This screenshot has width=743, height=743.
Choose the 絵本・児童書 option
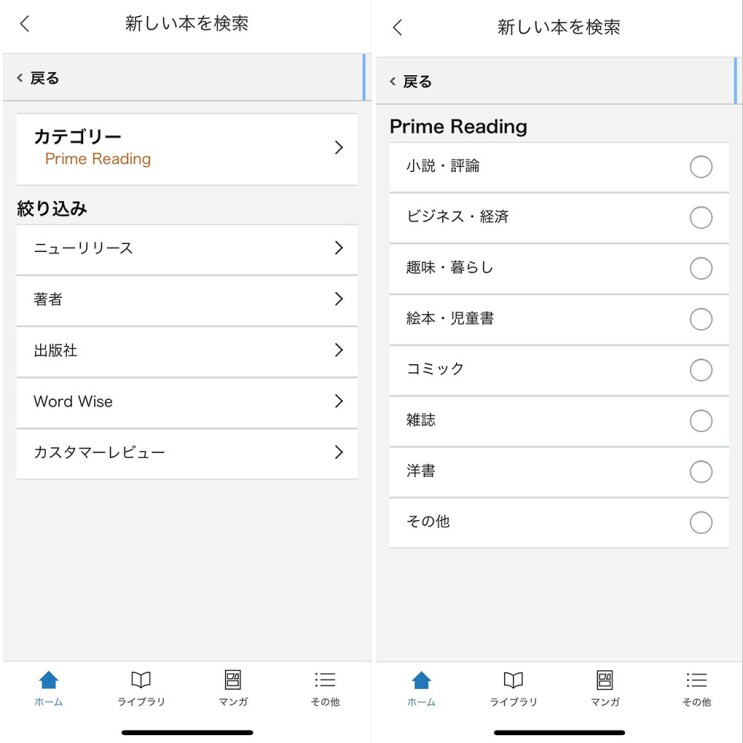(x=700, y=319)
